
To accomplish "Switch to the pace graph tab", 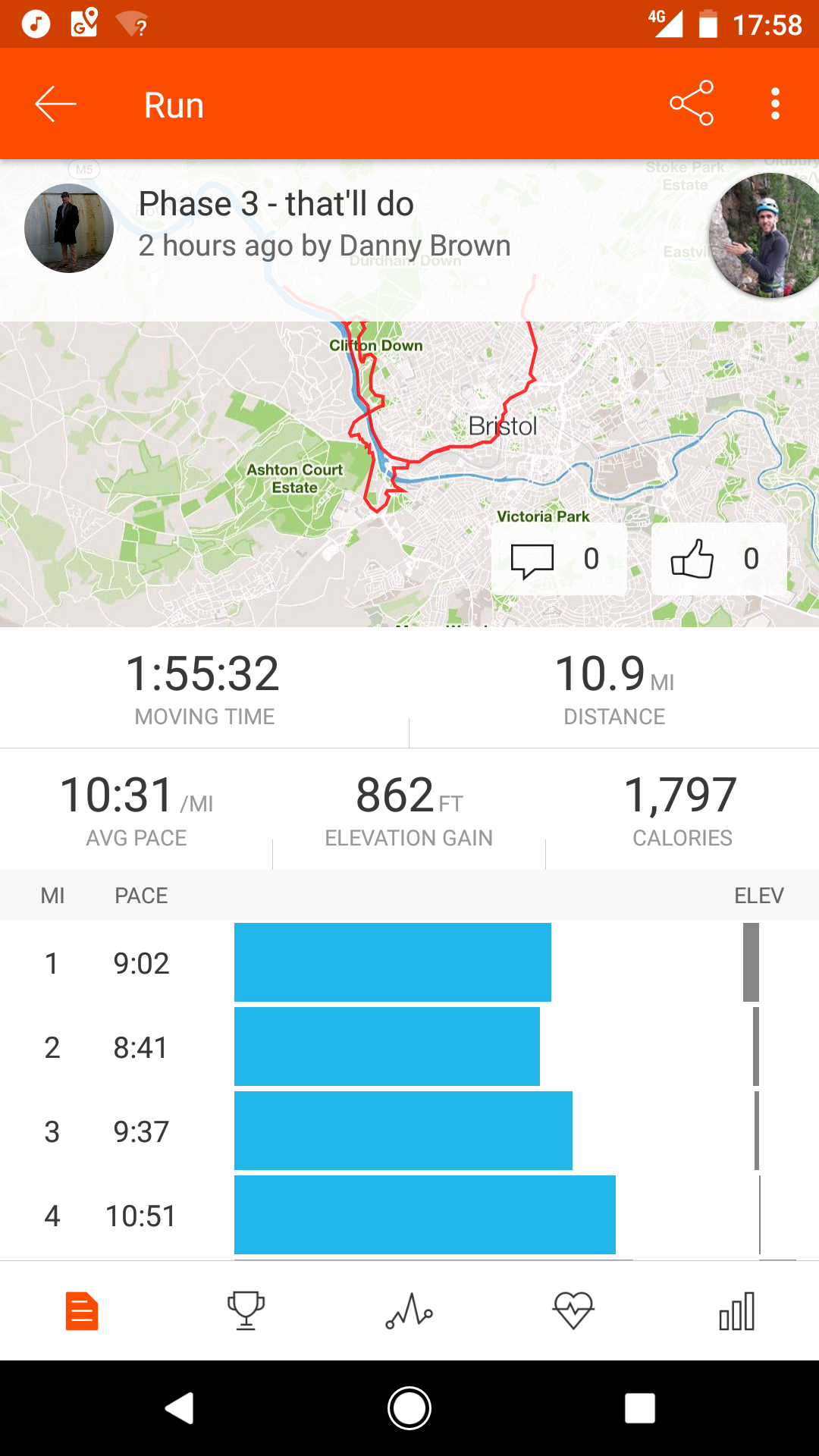I will point(409,1310).
